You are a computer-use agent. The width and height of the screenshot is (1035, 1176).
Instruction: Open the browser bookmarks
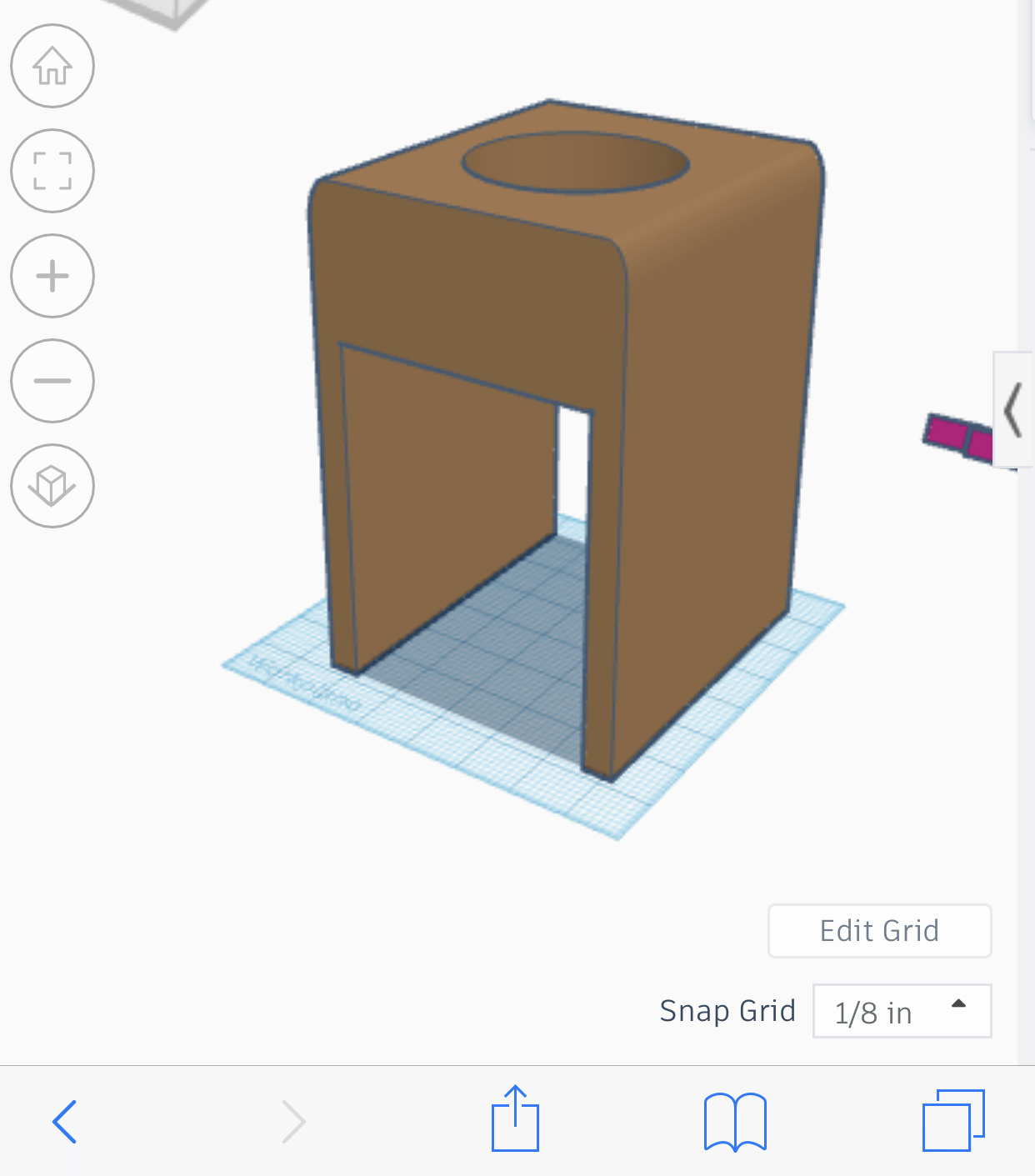coord(735,1121)
